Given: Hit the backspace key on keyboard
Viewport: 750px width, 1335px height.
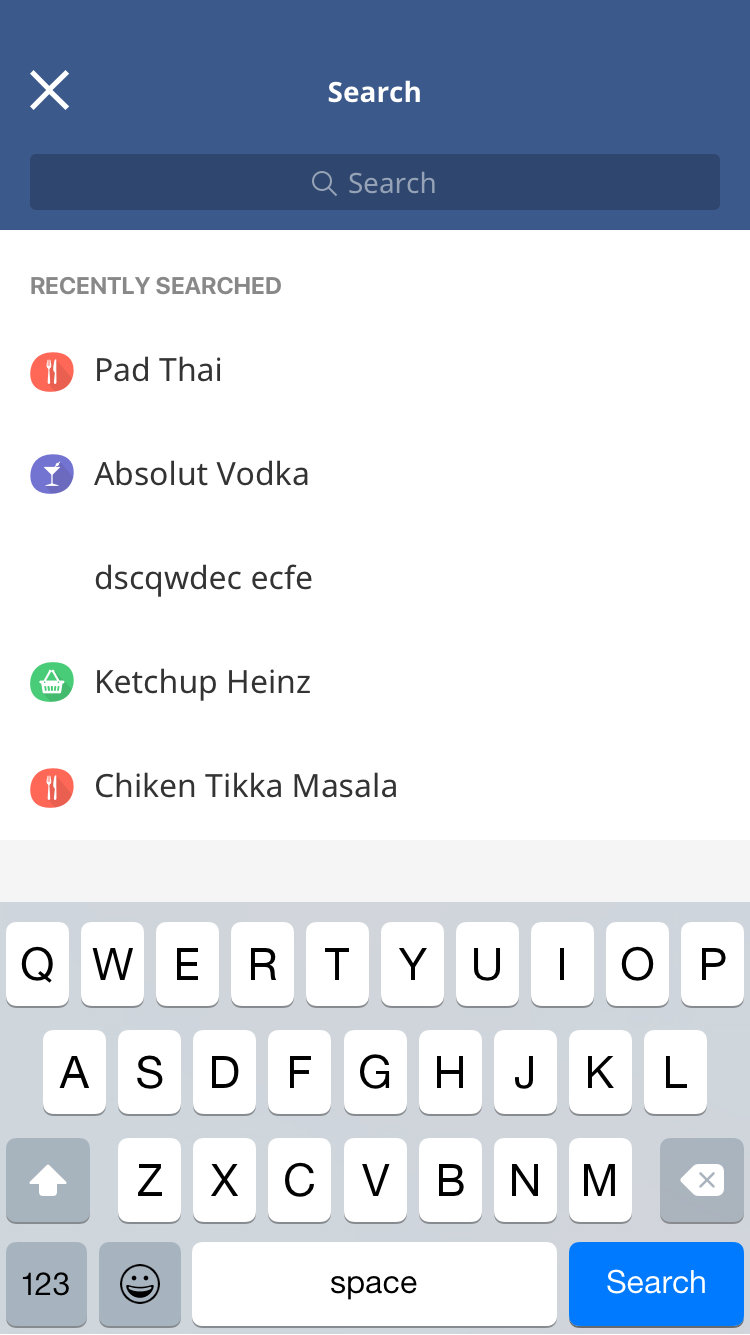Looking at the screenshot, I should [x=702, y=1180].
